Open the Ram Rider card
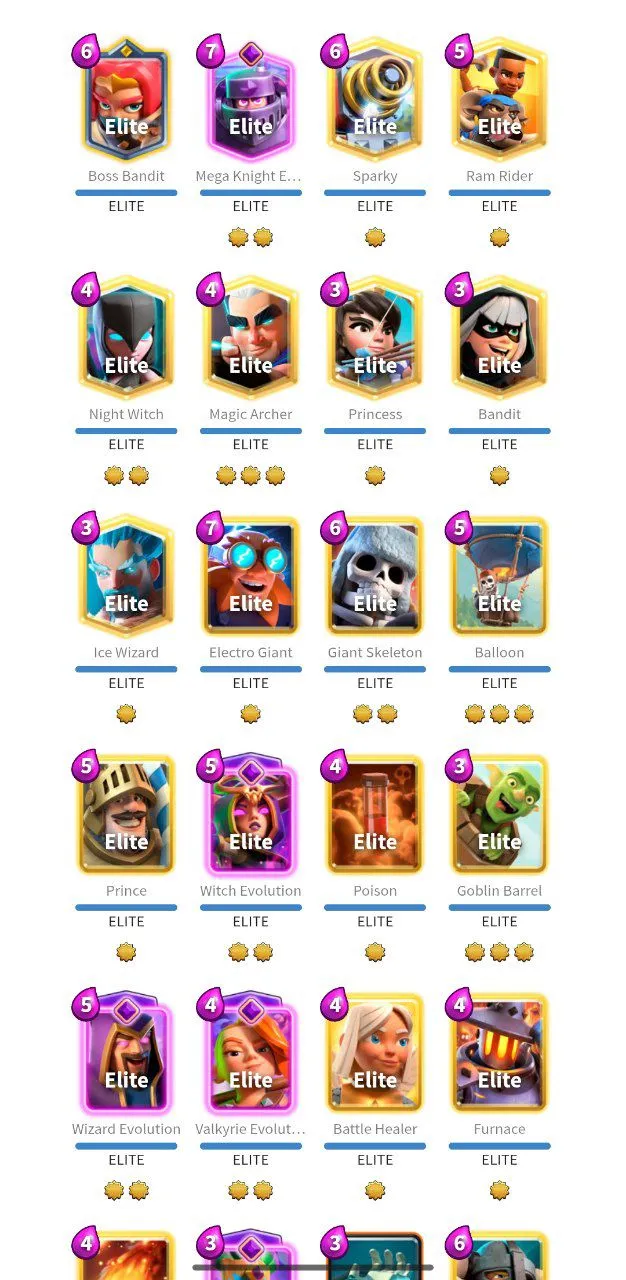The image size is (626, 1280). (x=499, y=100)
